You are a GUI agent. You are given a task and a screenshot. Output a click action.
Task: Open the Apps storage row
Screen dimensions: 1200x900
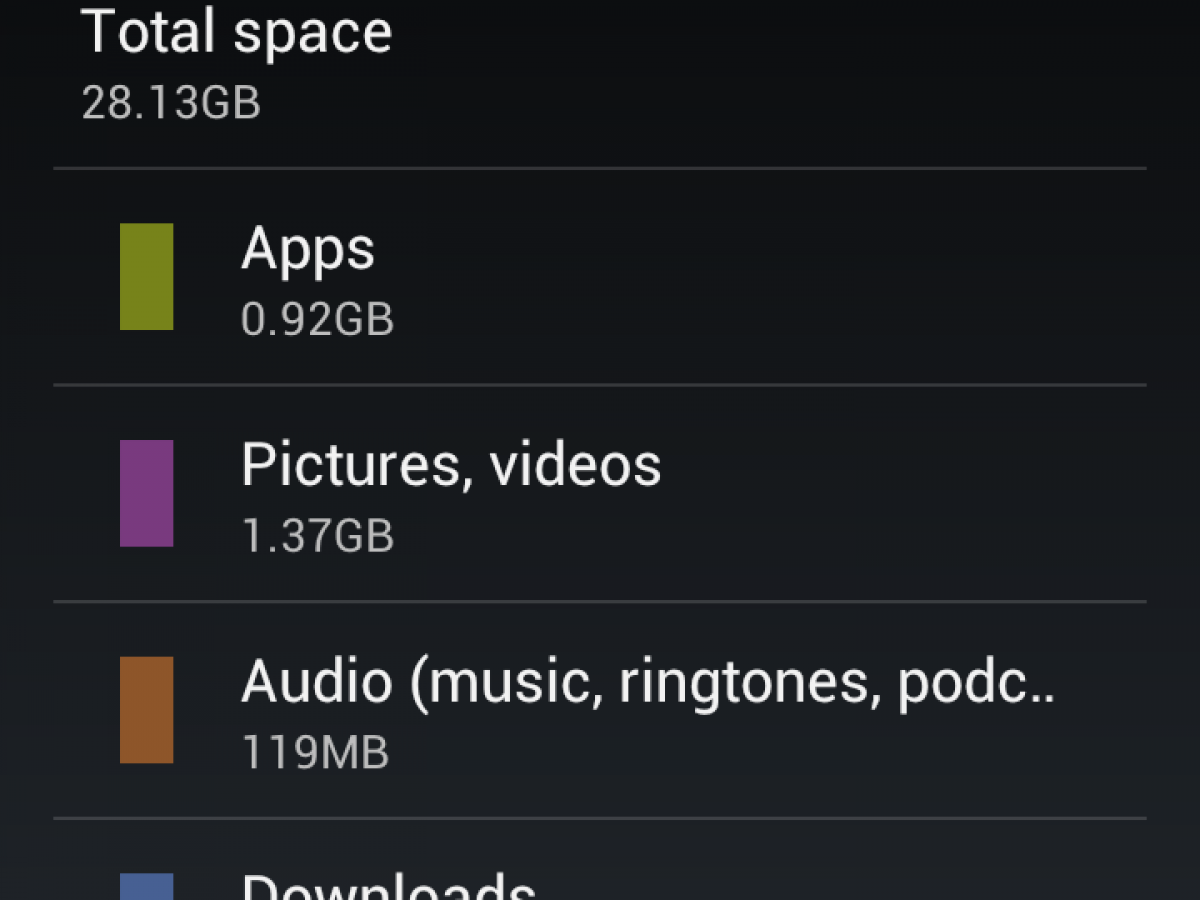[x=600, y=277]
